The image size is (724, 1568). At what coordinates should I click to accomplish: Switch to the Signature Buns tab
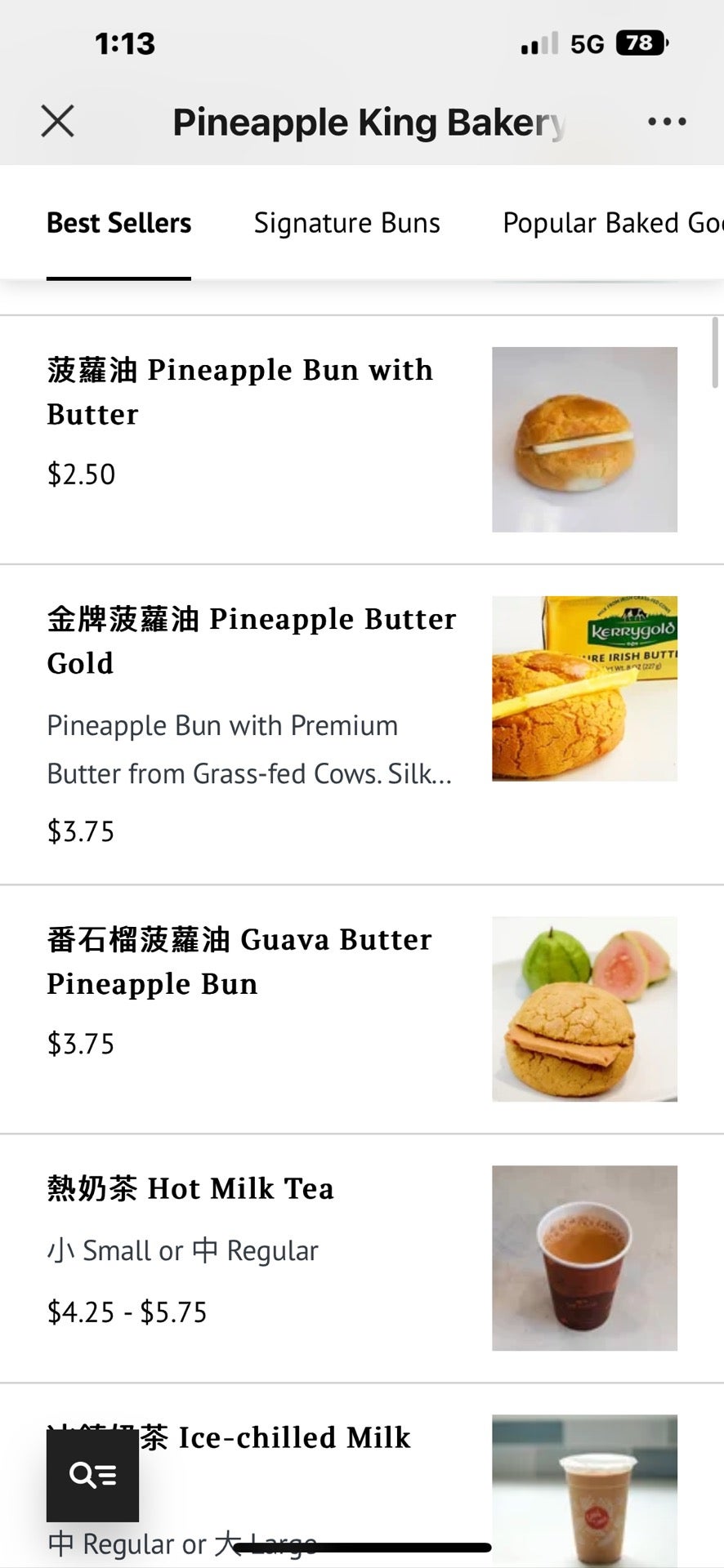(346, 223)
